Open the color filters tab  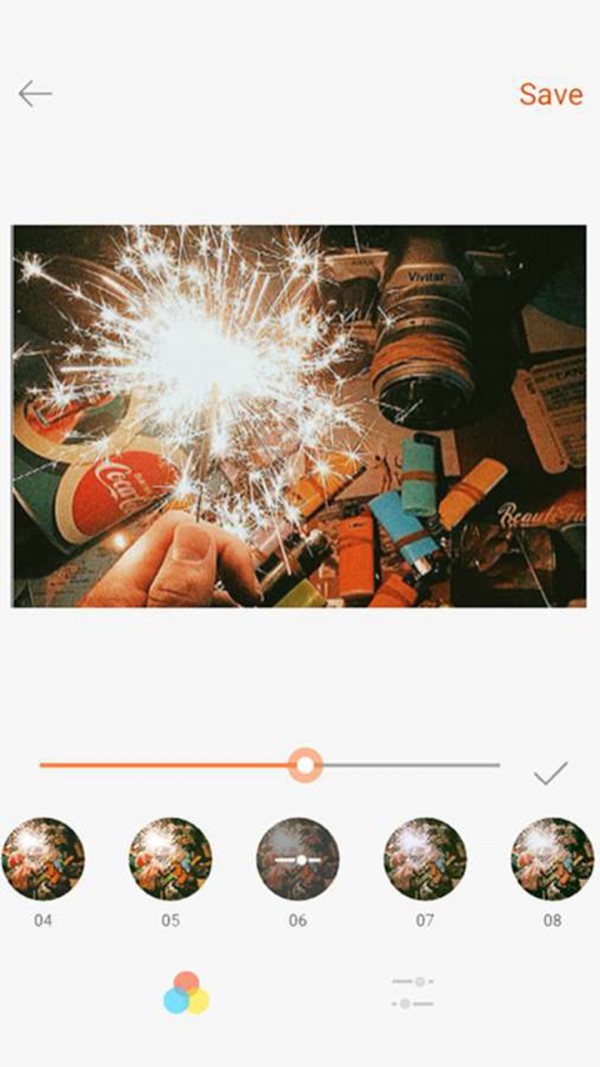186,993
